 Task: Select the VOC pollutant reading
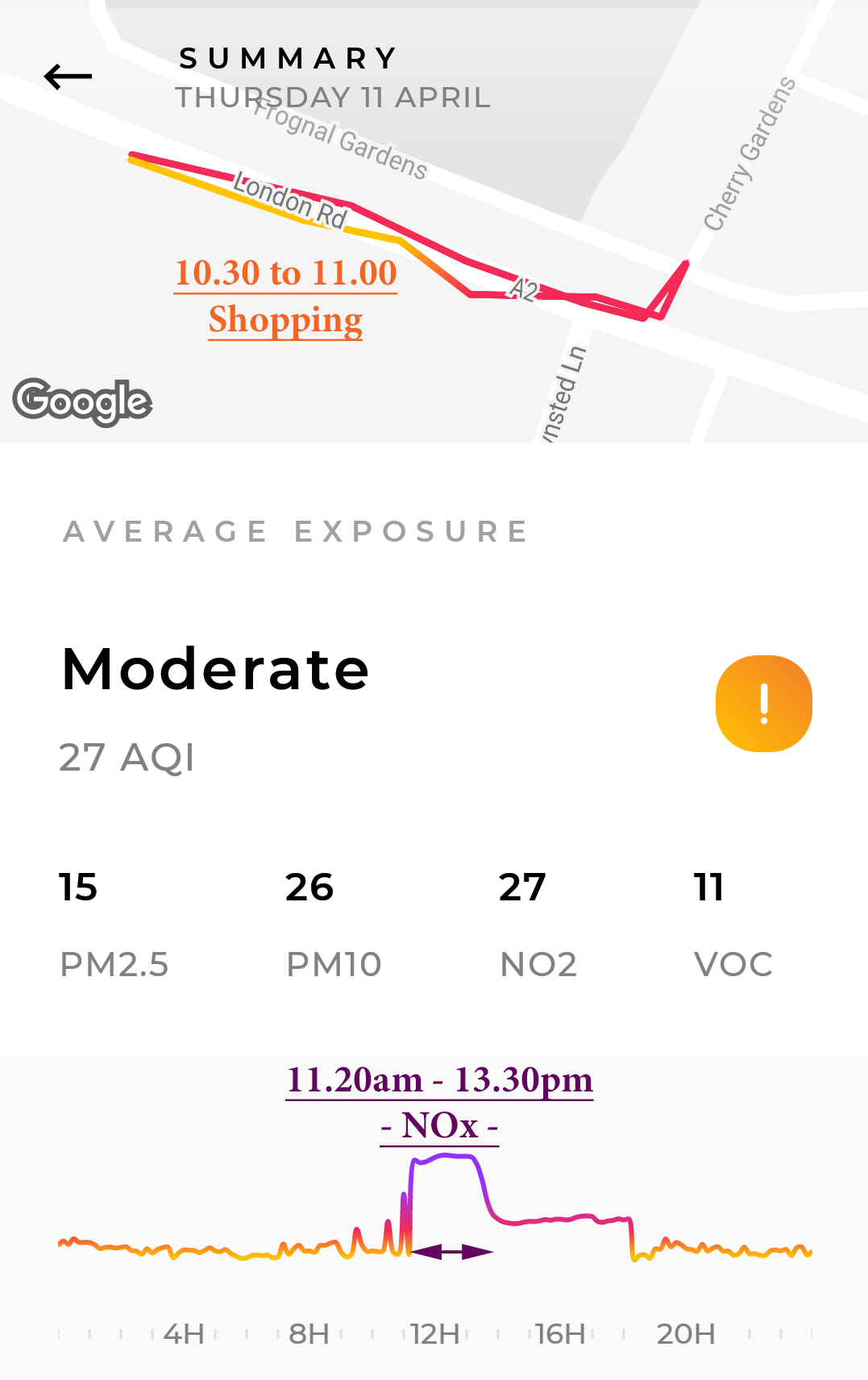coord(732,925)
